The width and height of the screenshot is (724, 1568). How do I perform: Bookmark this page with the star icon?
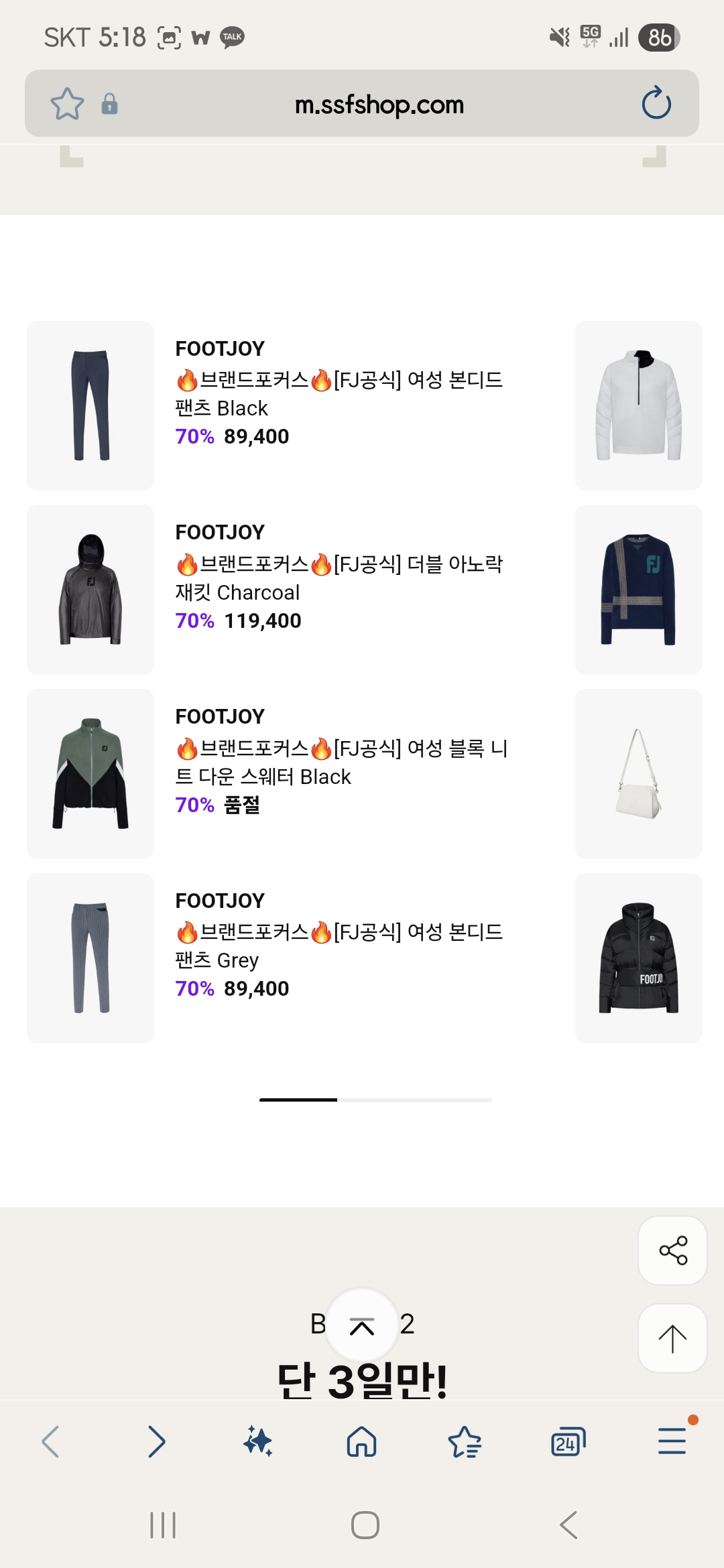(x=67, y=104)
